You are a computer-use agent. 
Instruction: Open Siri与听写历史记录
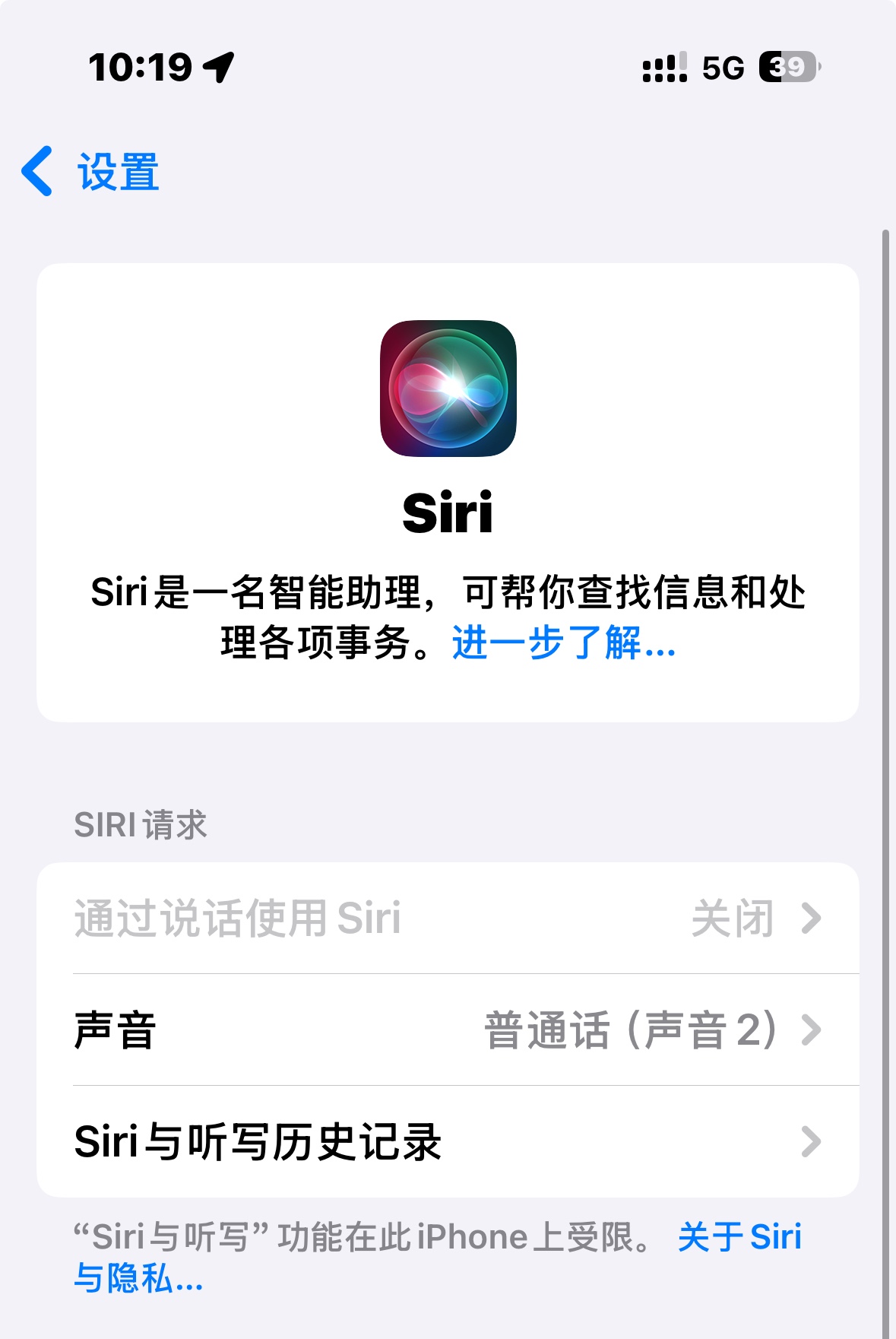point(448,1142)
